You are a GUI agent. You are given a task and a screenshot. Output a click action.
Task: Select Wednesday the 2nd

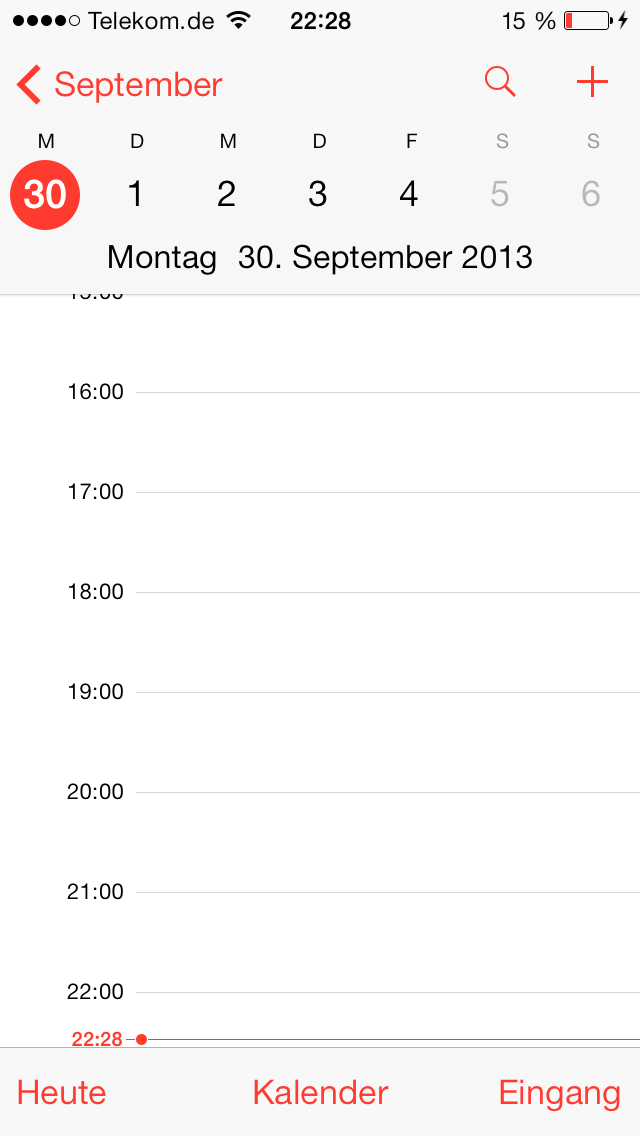point(227,194)
